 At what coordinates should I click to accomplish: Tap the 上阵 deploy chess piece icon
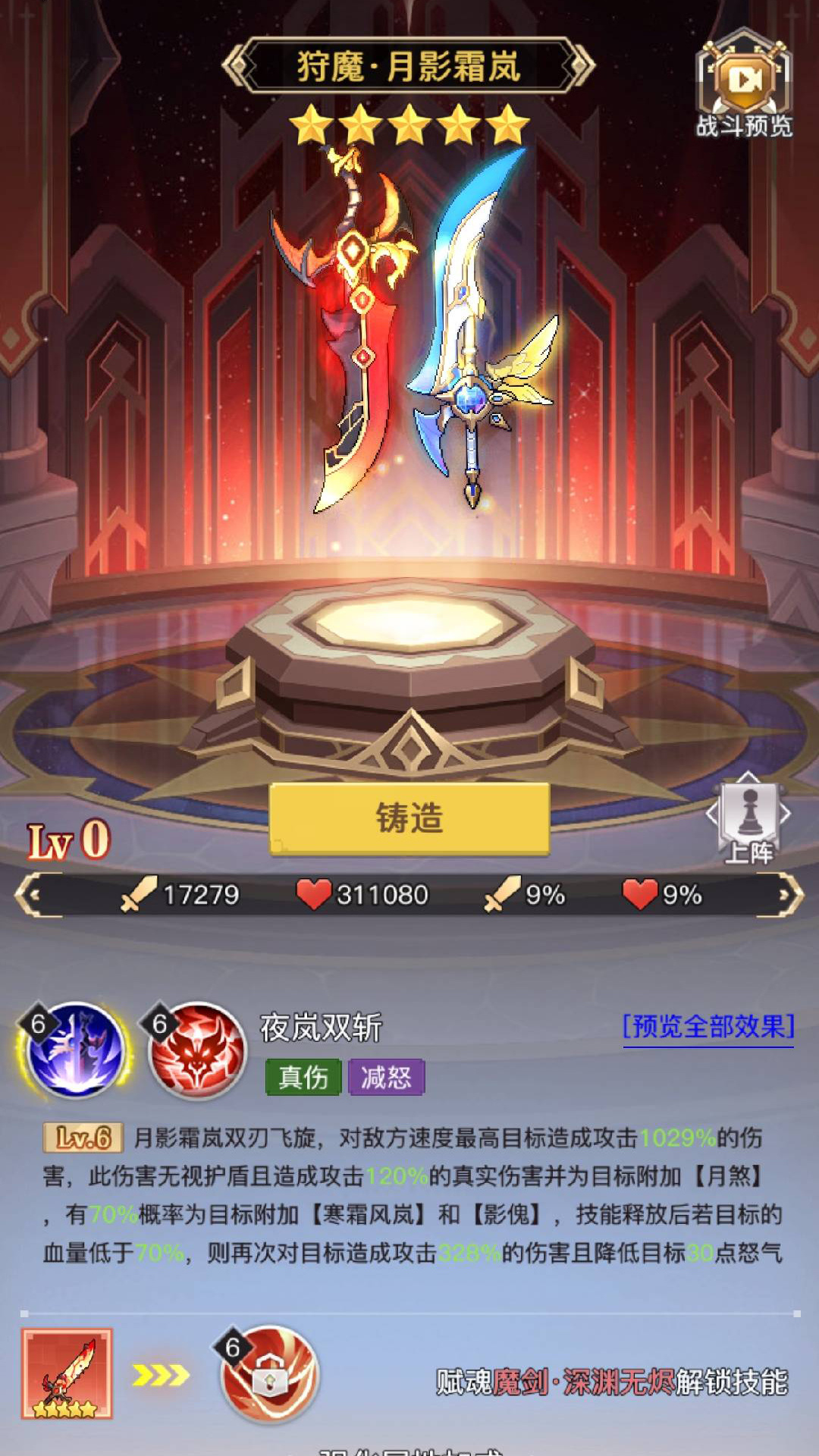pos(748,821)
